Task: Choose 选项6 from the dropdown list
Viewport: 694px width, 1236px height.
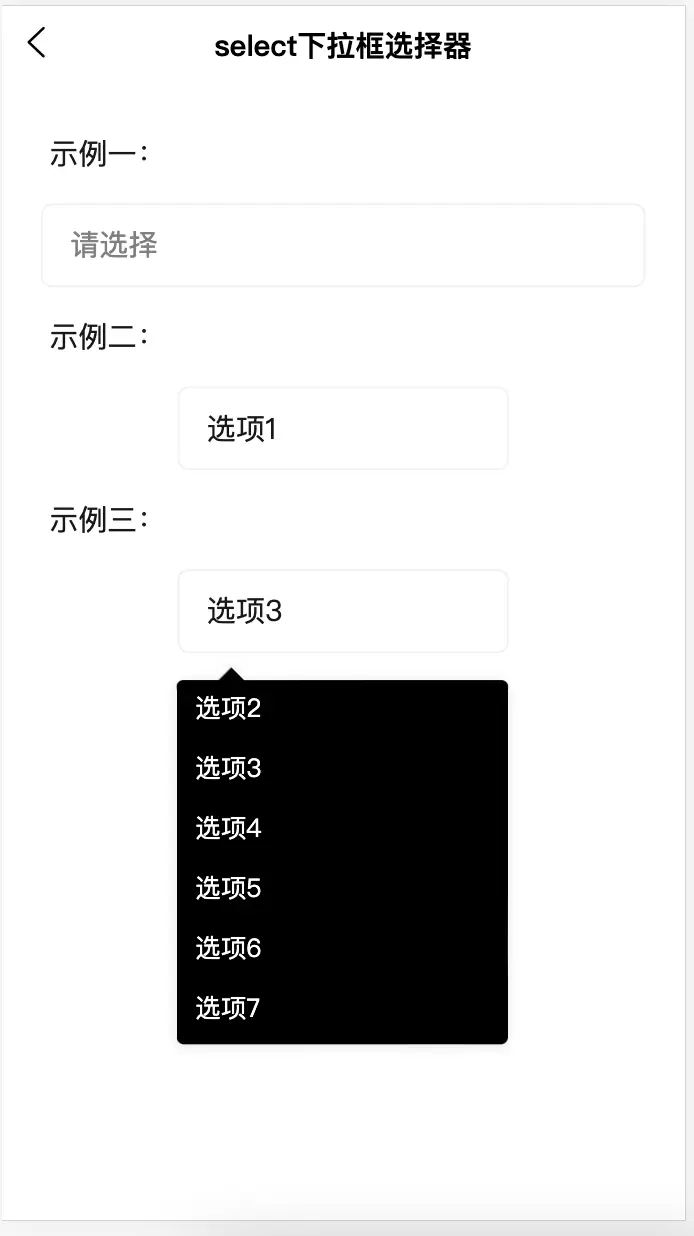Action: (x=342, y=948)
